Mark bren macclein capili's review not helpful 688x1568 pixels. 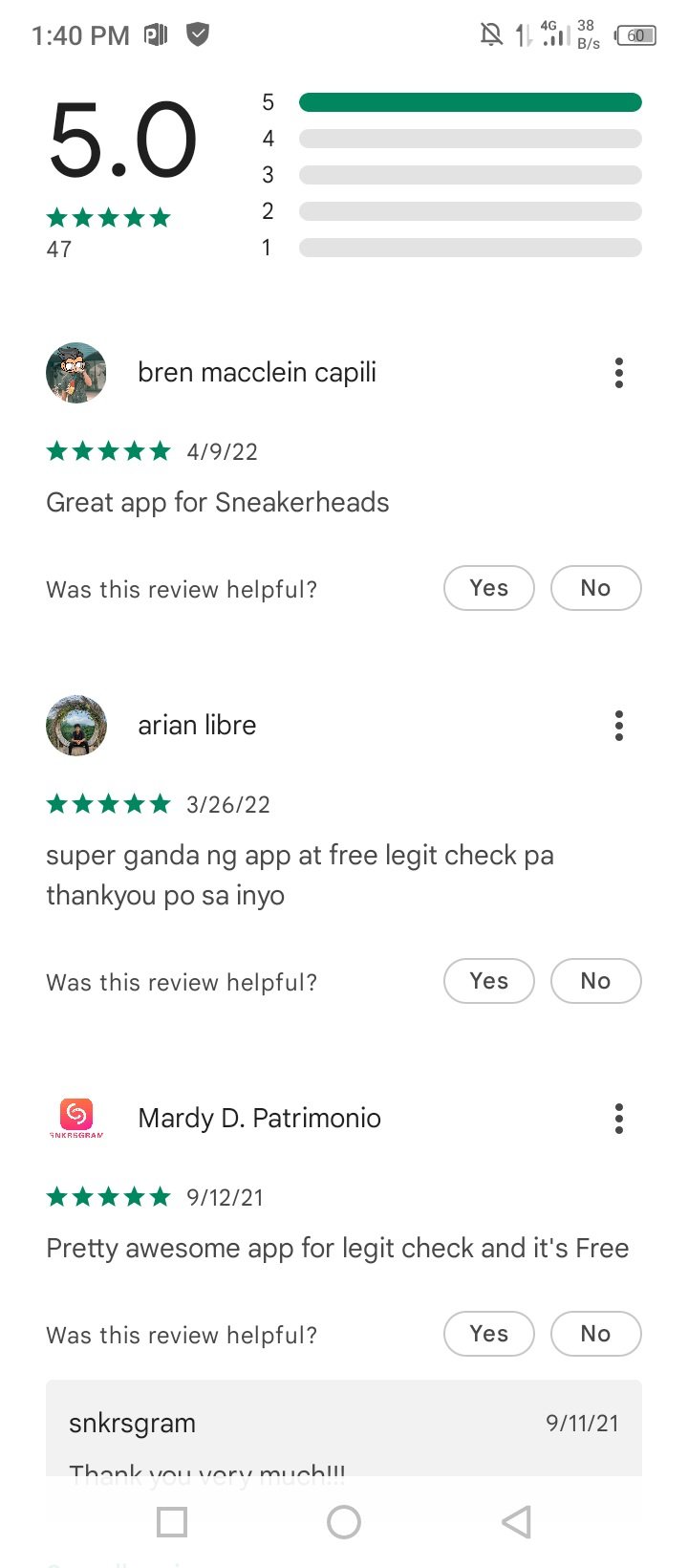pyautogui.click(x=595, y=588)
